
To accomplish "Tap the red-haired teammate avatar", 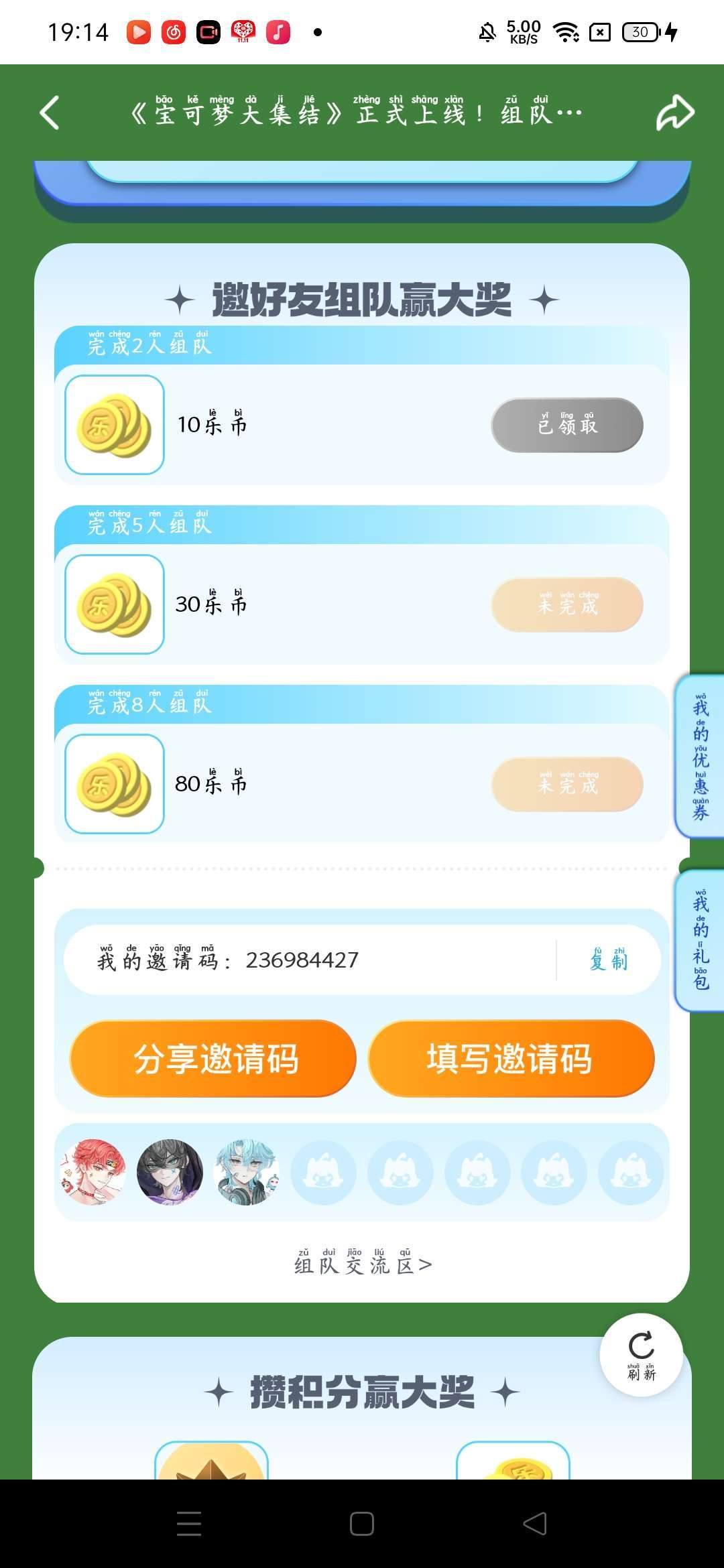I will pos(93,1173).
